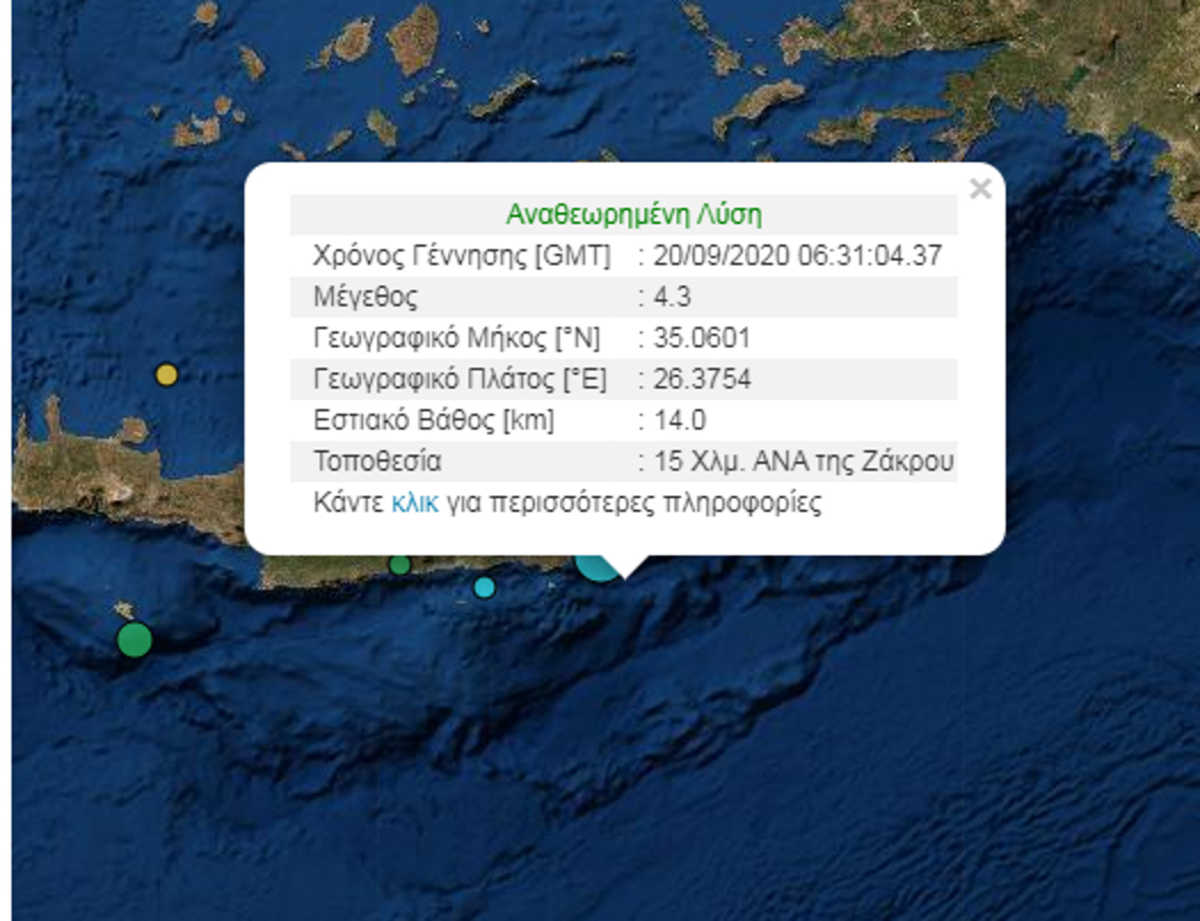The height and width of the screenshot is (921, 1200).
Task: Select the yellow earthquake marker
Action: (167, 375)
